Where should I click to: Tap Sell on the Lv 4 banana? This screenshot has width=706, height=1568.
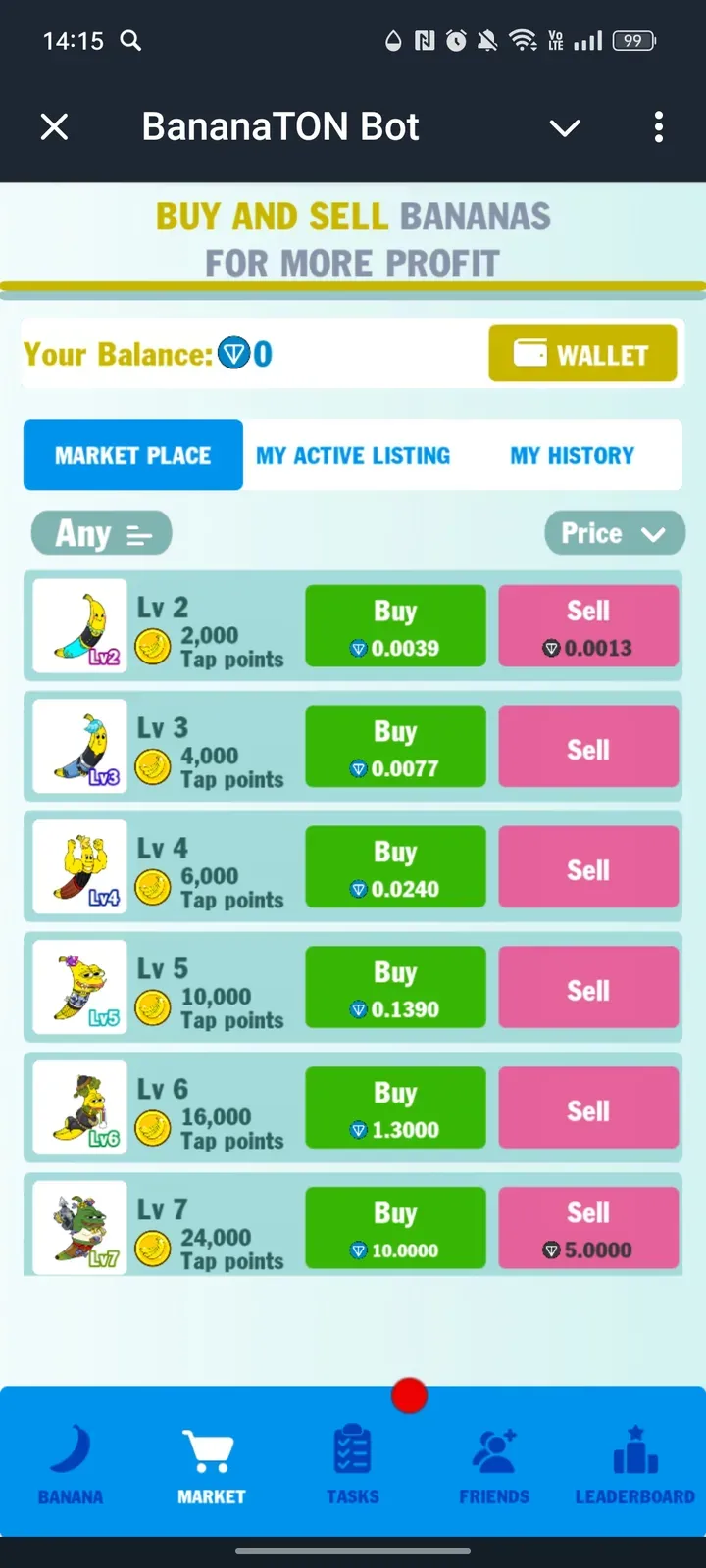pyautogui.click(x=588, y=867)
